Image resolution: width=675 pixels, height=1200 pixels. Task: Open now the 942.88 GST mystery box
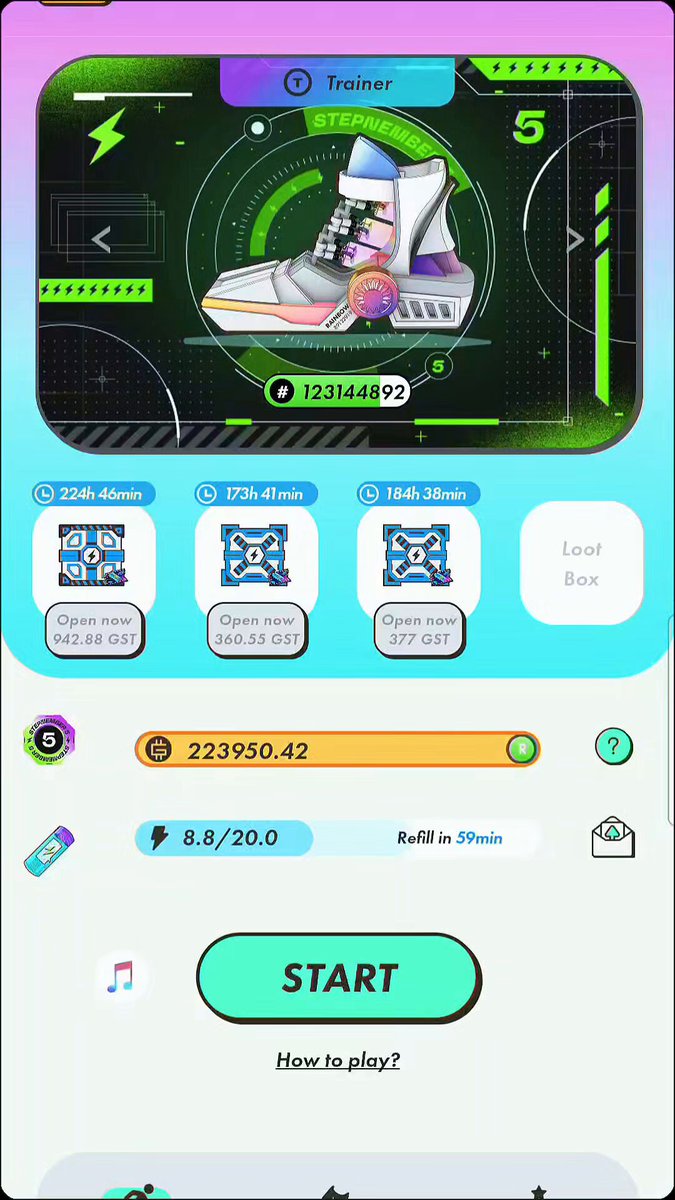pos(94,630)
